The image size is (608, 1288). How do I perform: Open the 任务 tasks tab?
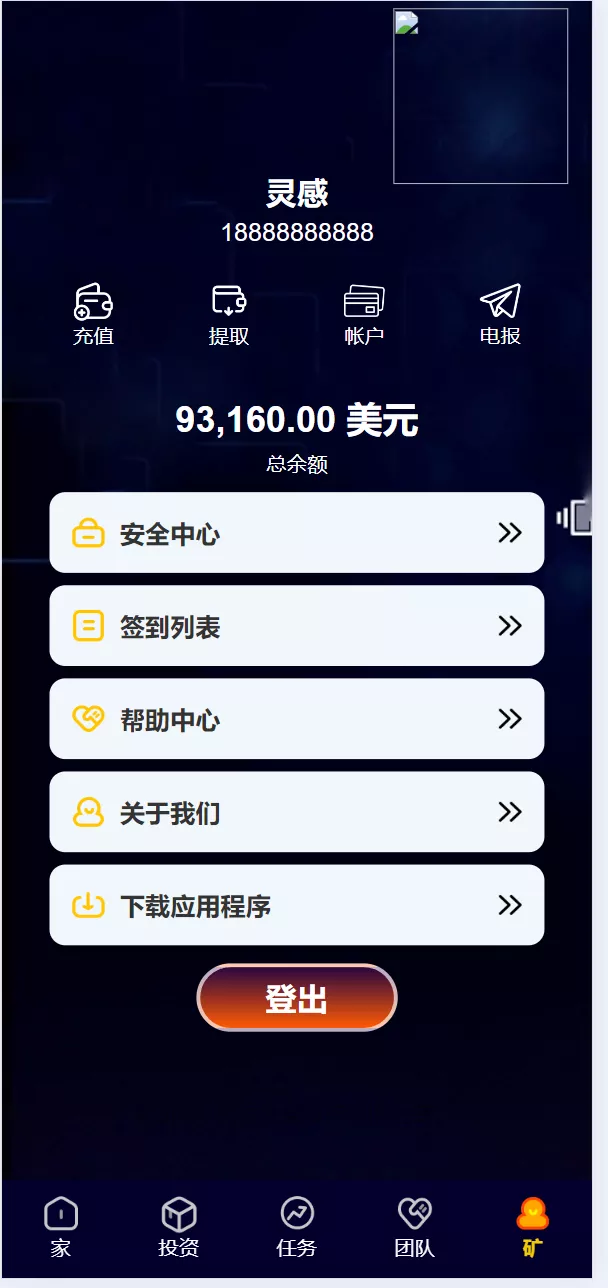297,1226
